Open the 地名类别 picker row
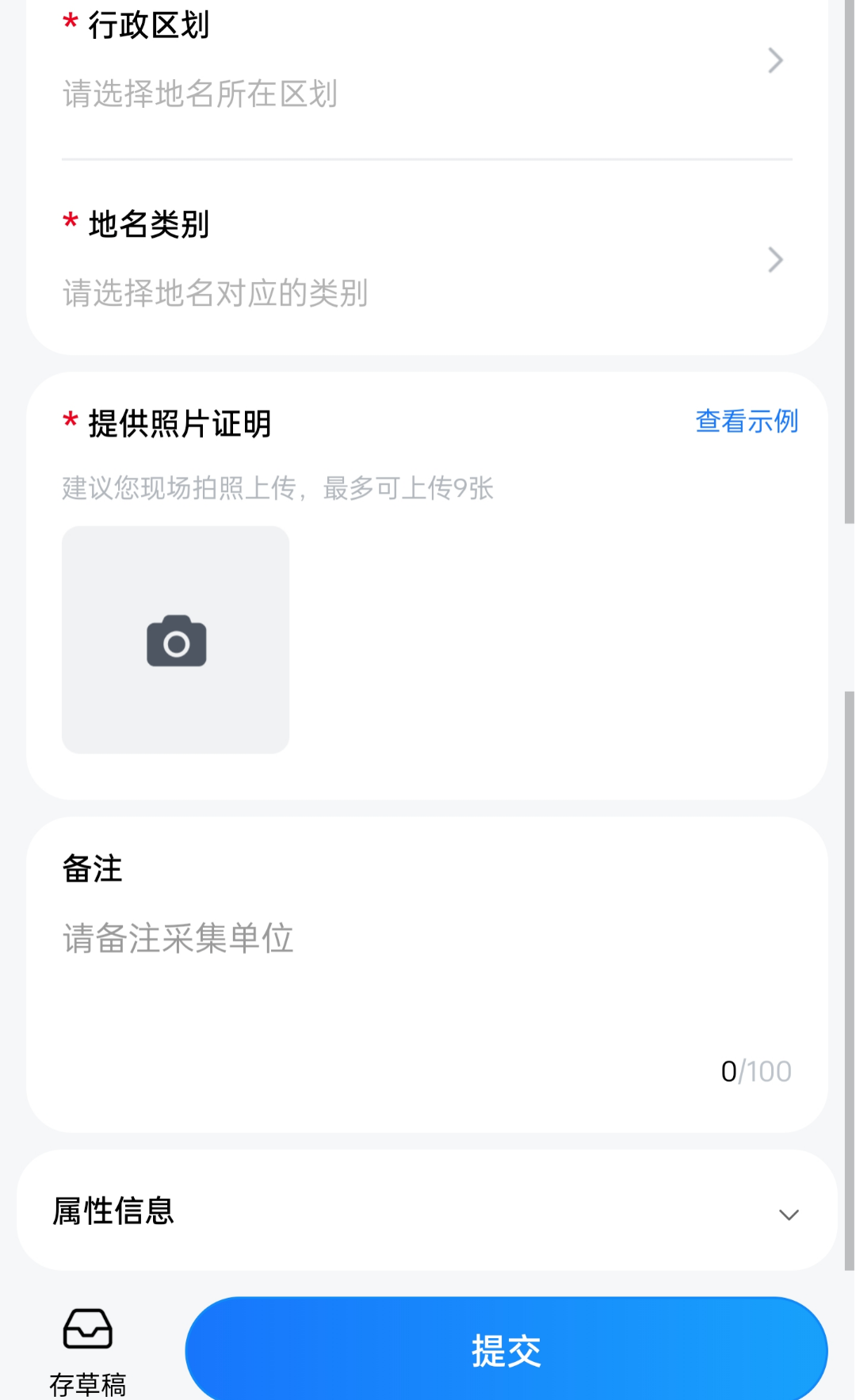Viewport: 856px width, 1400px height. 426,259
